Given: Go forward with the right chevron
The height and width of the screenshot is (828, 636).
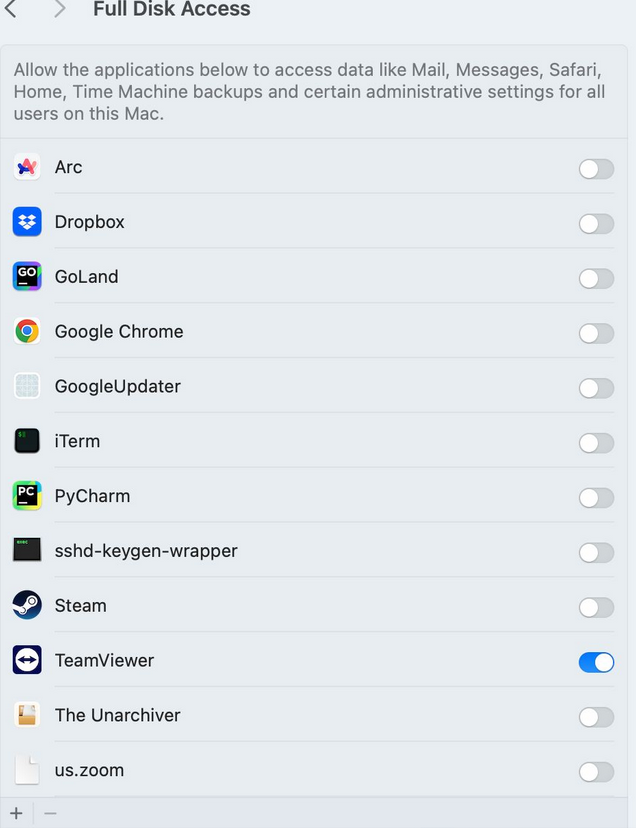Looking at the screenshot, I should 60,10.
